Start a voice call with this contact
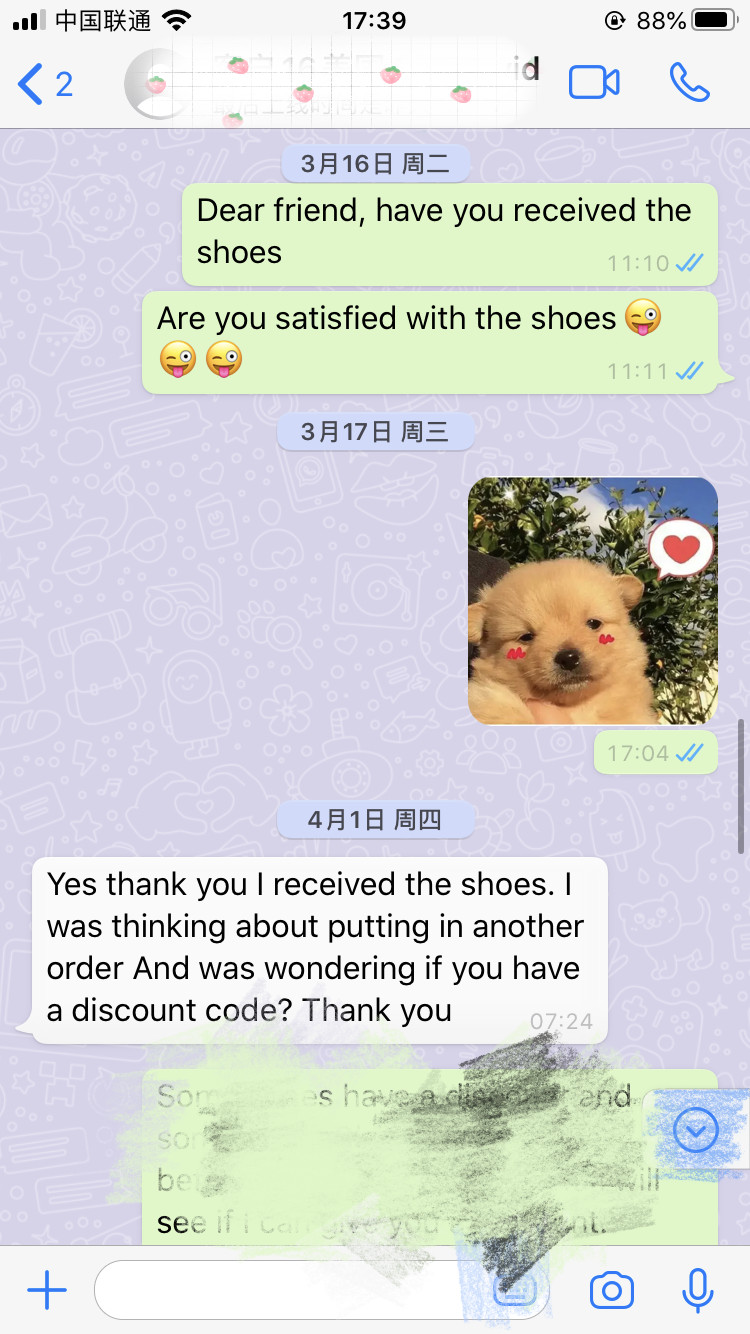The width and height of the screenshot is (750, 1334). (689, 83)
